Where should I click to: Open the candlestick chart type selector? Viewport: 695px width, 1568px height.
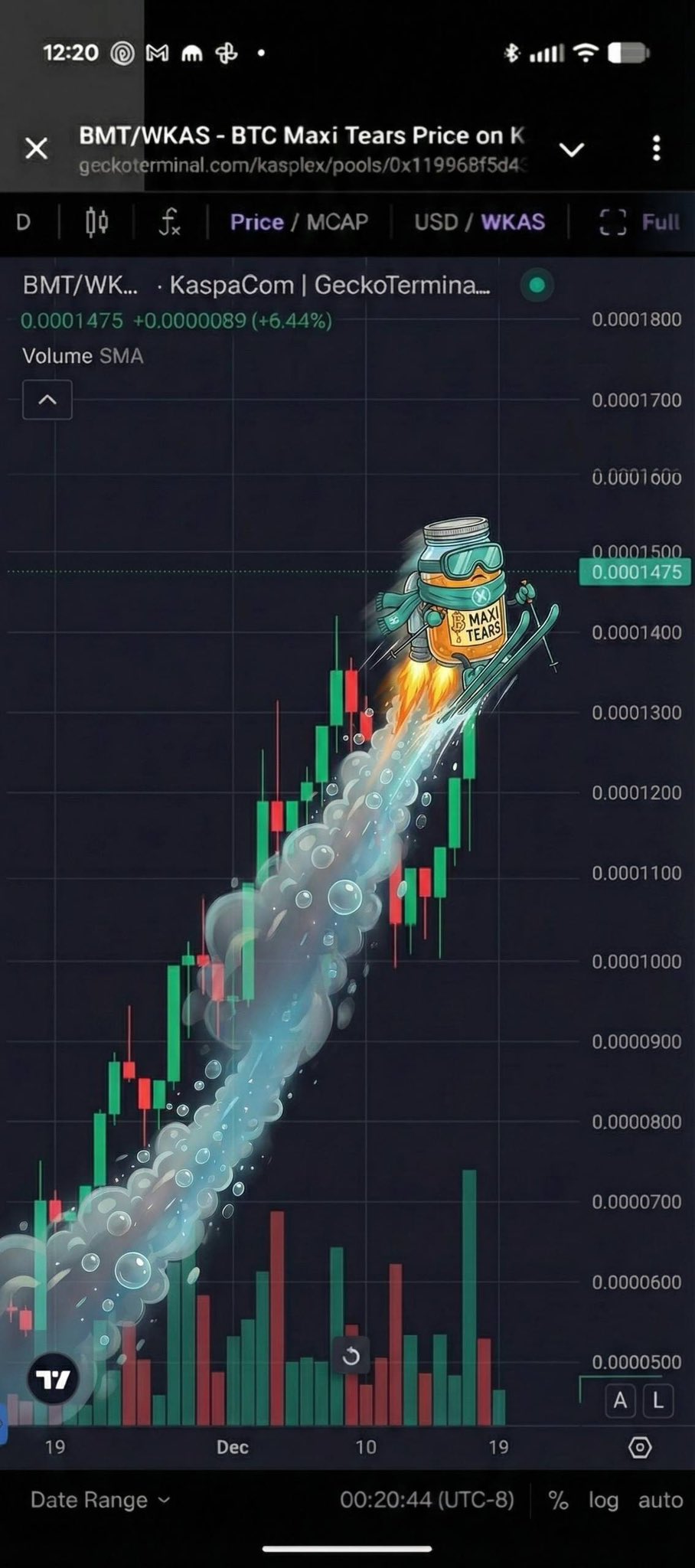[x=96, y=222]
